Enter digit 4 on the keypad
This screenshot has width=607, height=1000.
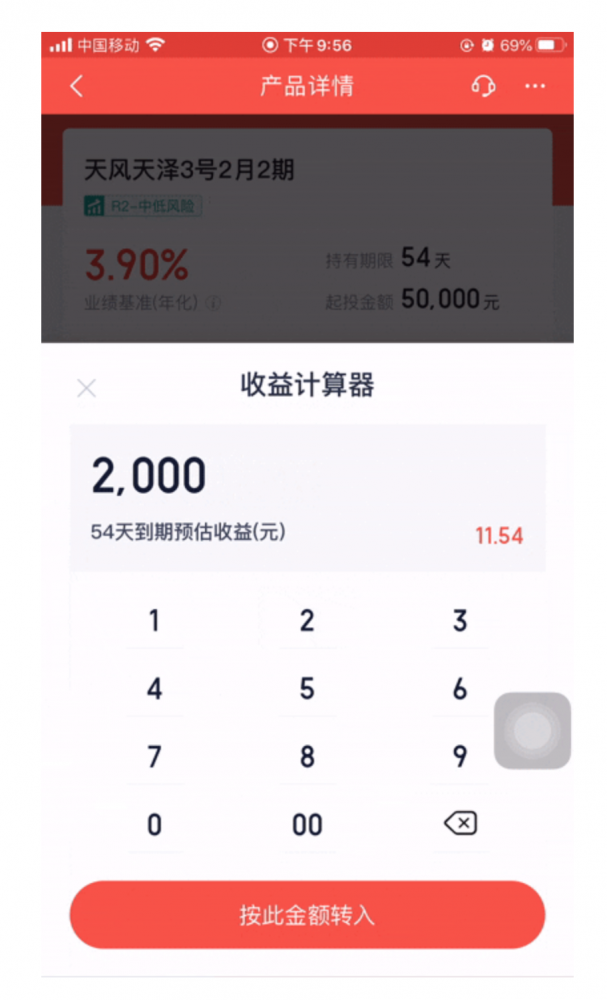(154, 689)
